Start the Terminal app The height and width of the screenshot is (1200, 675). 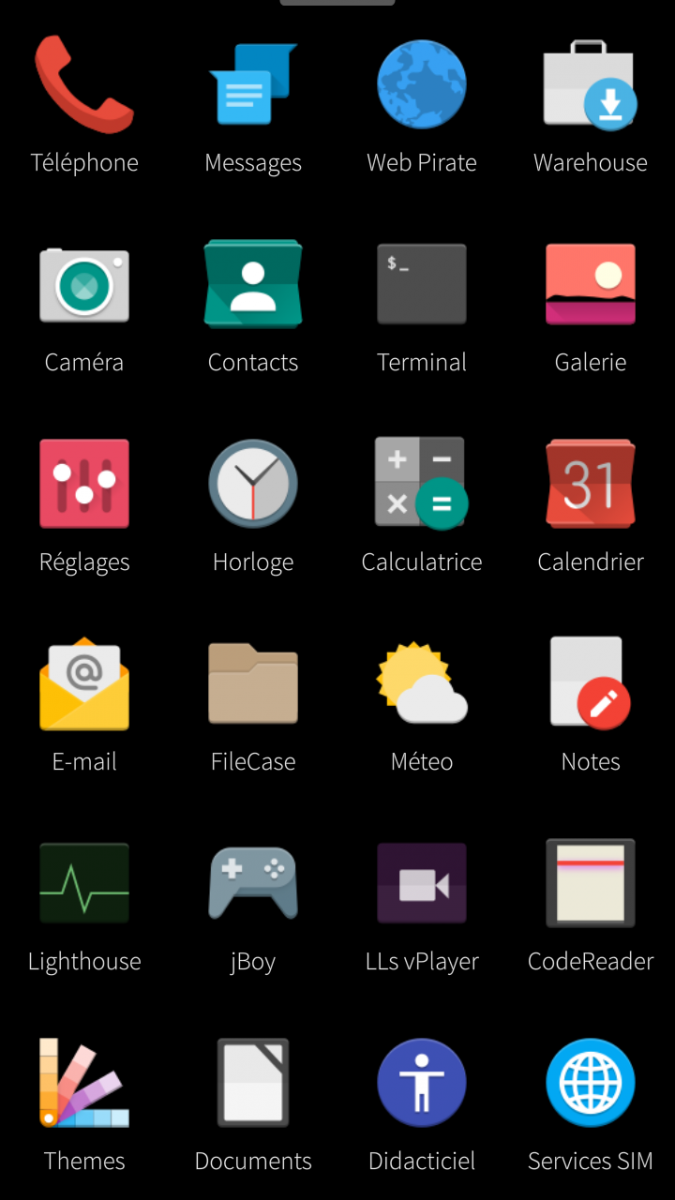tap(422, 284)
